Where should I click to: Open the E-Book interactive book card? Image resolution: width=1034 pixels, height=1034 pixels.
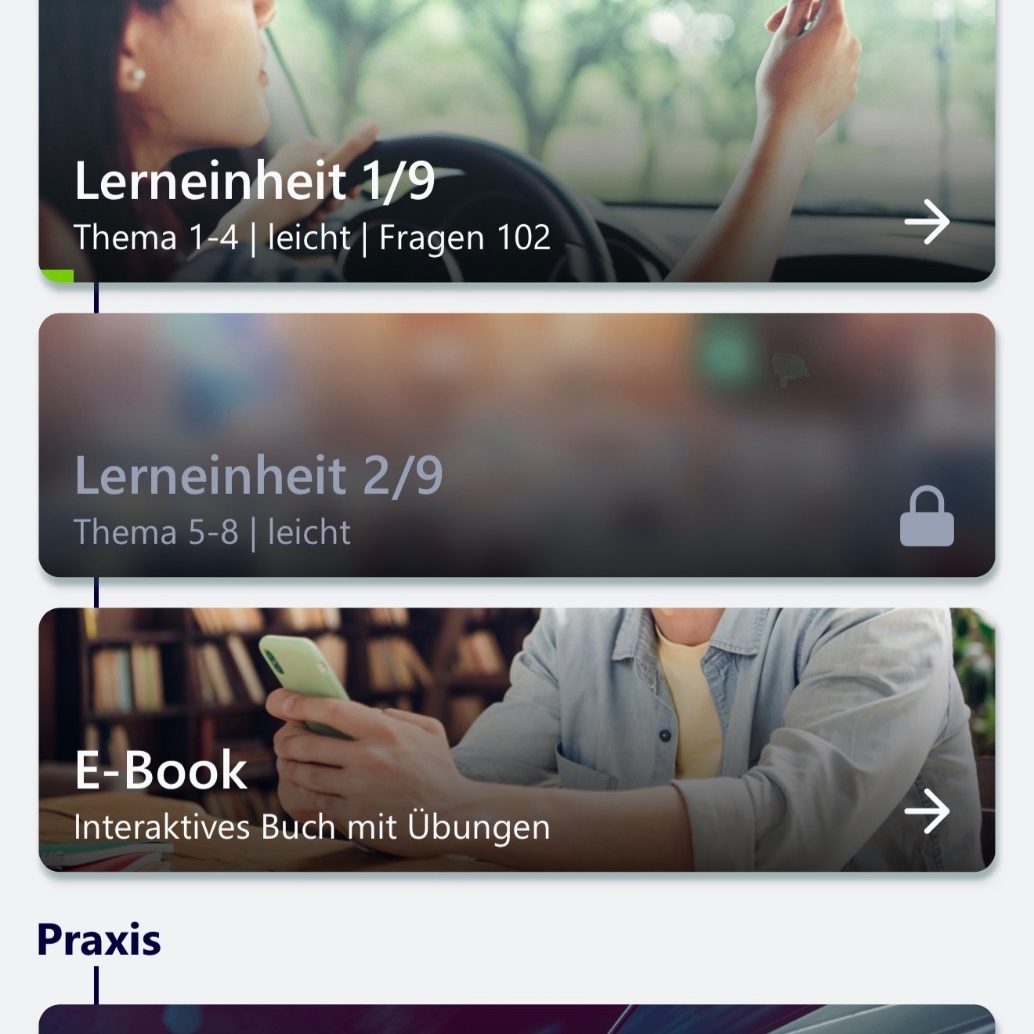(x=516, y=740)
